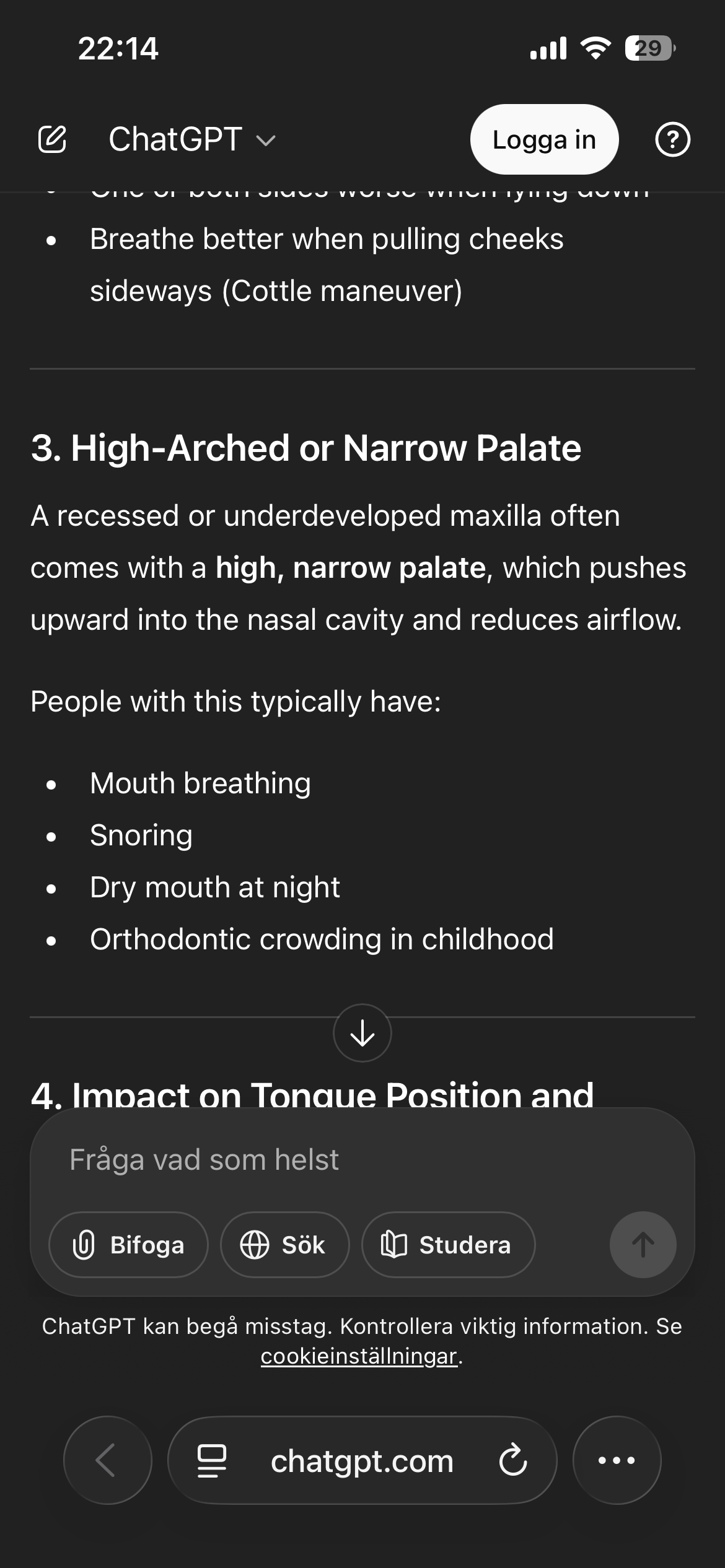
Task: Start a new chat with the compose icon
Action: click(52, 139)
